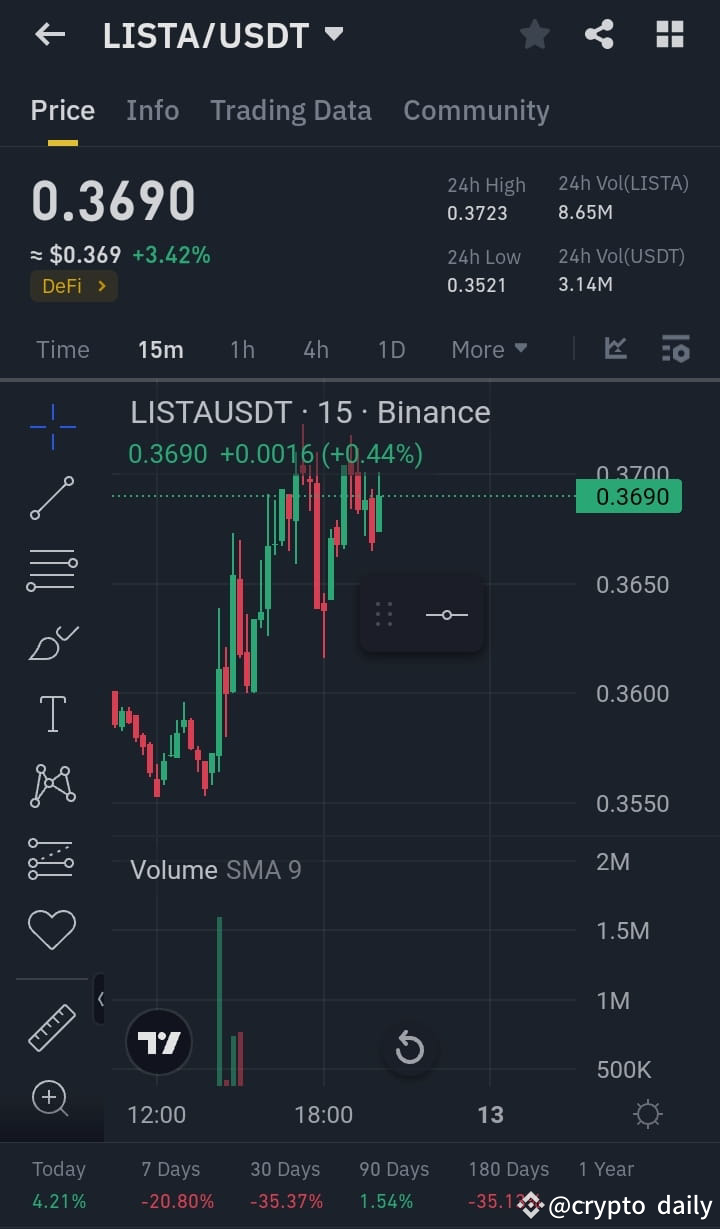Toggle the favorite star for LISTA/USDT

(534, 33)
